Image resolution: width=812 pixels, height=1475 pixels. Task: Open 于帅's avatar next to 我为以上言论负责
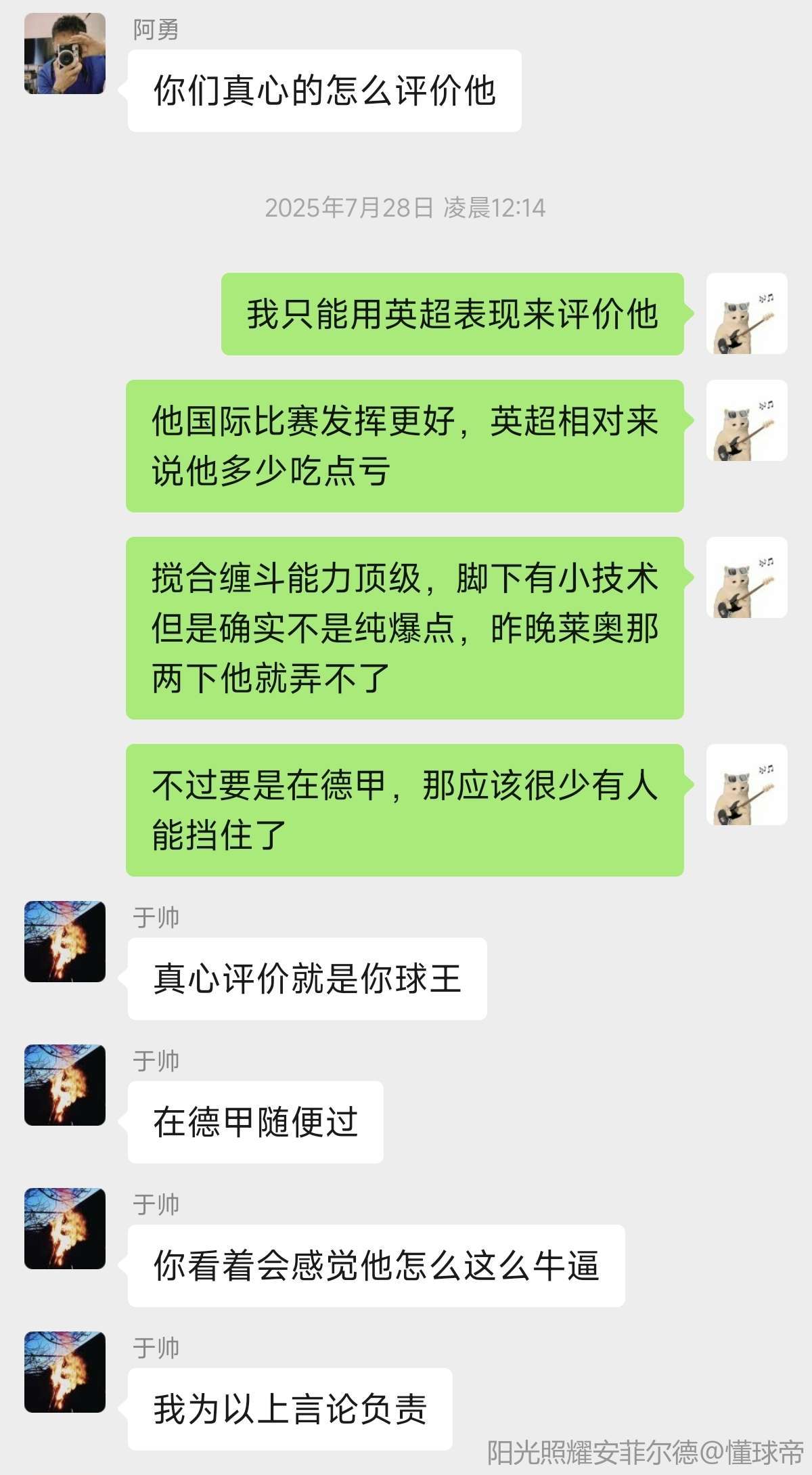[x=65, y=1372]
